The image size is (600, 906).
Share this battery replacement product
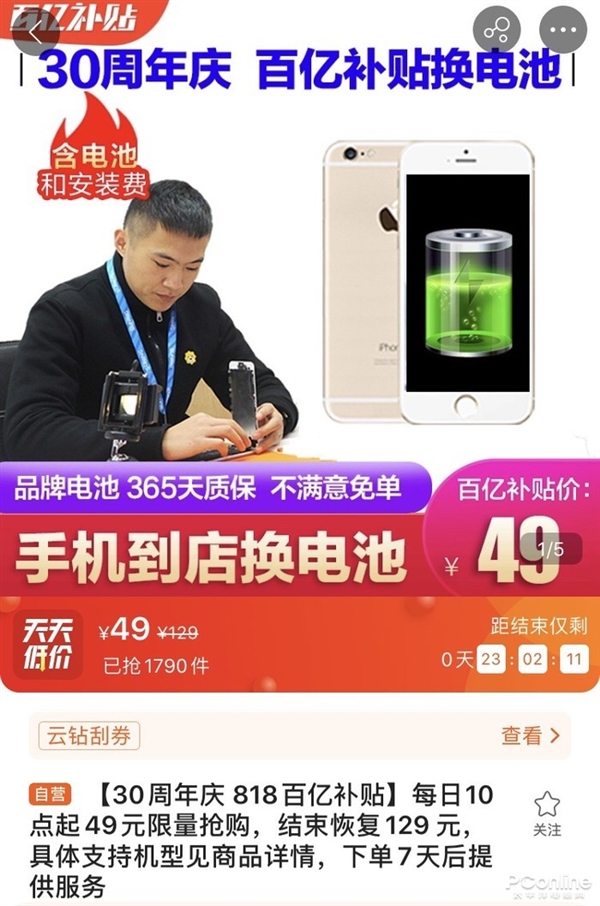point(497,30)
